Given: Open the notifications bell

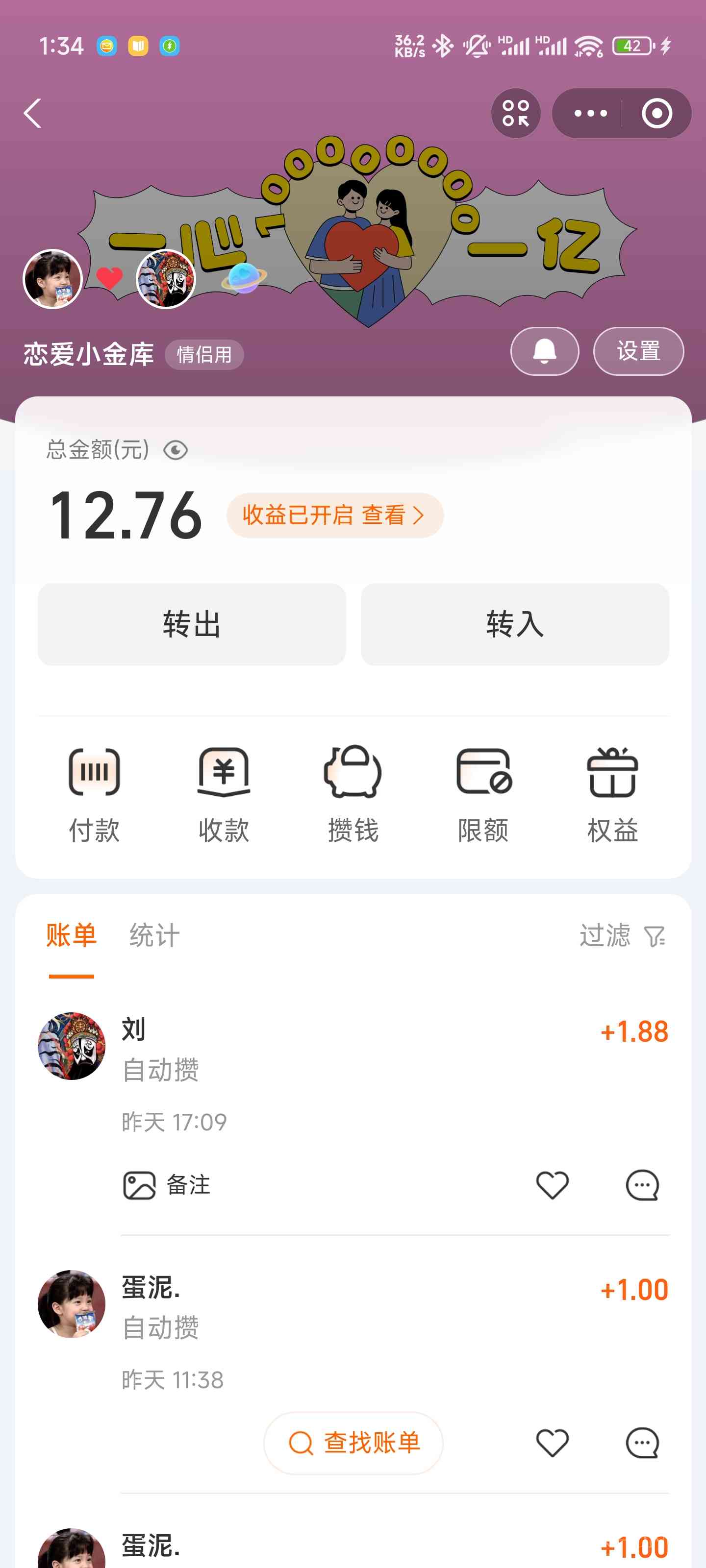Looking at the screenshot, I should (544, 351).
